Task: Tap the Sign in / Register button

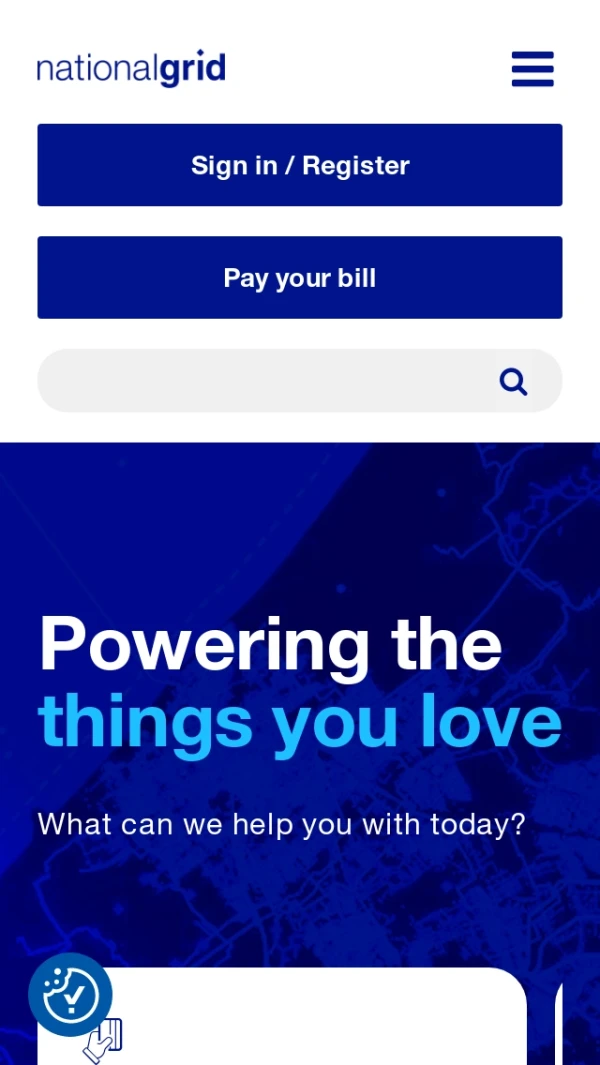Action: [300, 165]
